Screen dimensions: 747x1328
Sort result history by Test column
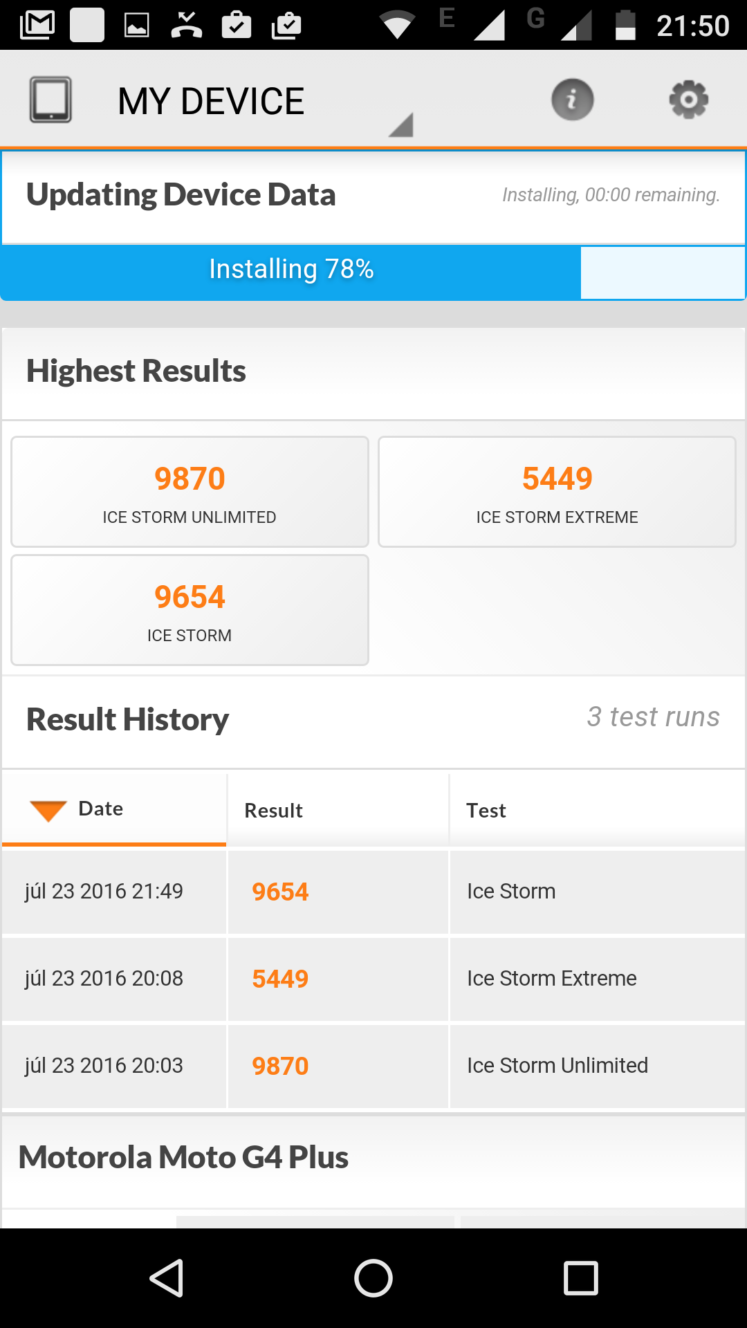coord(597,810)
